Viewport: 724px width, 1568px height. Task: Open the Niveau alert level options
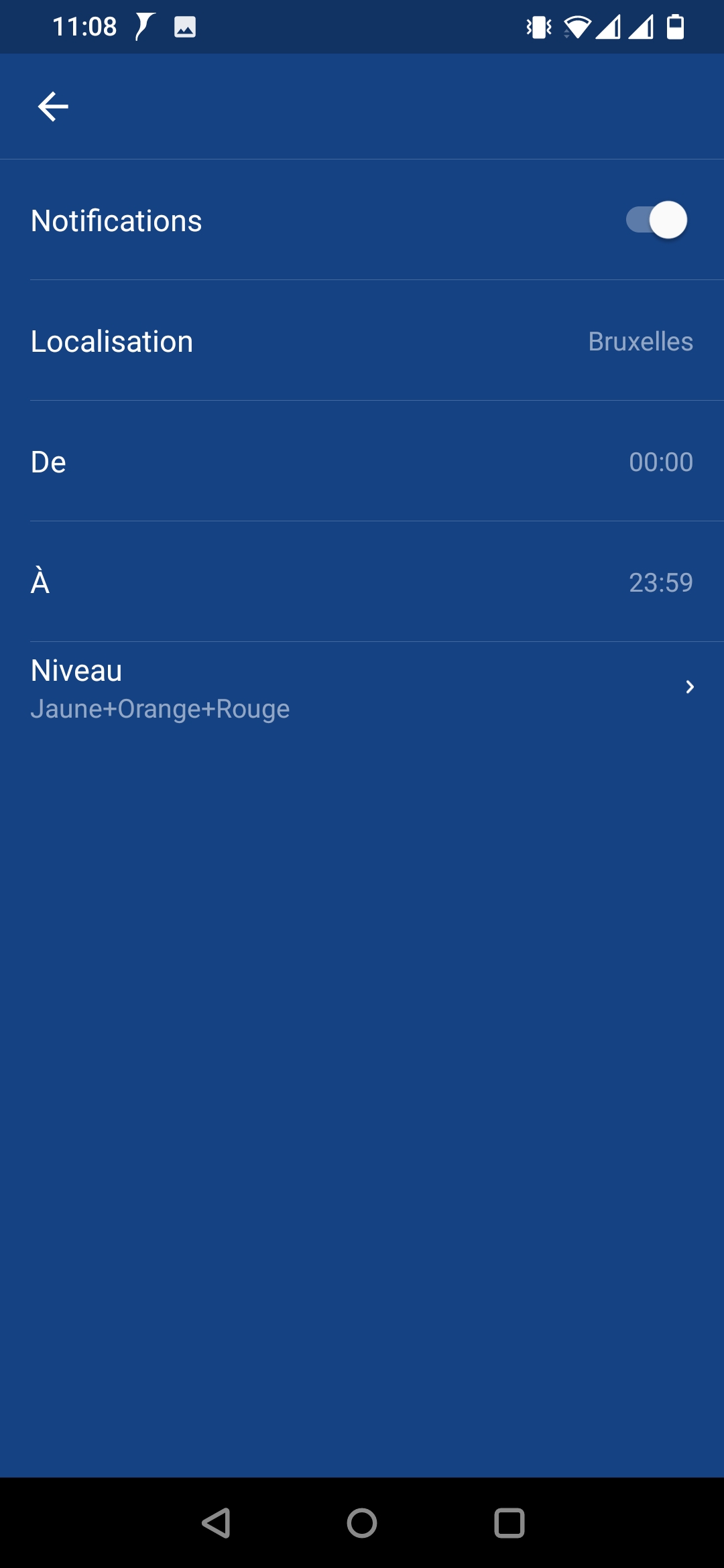[362, 688]
